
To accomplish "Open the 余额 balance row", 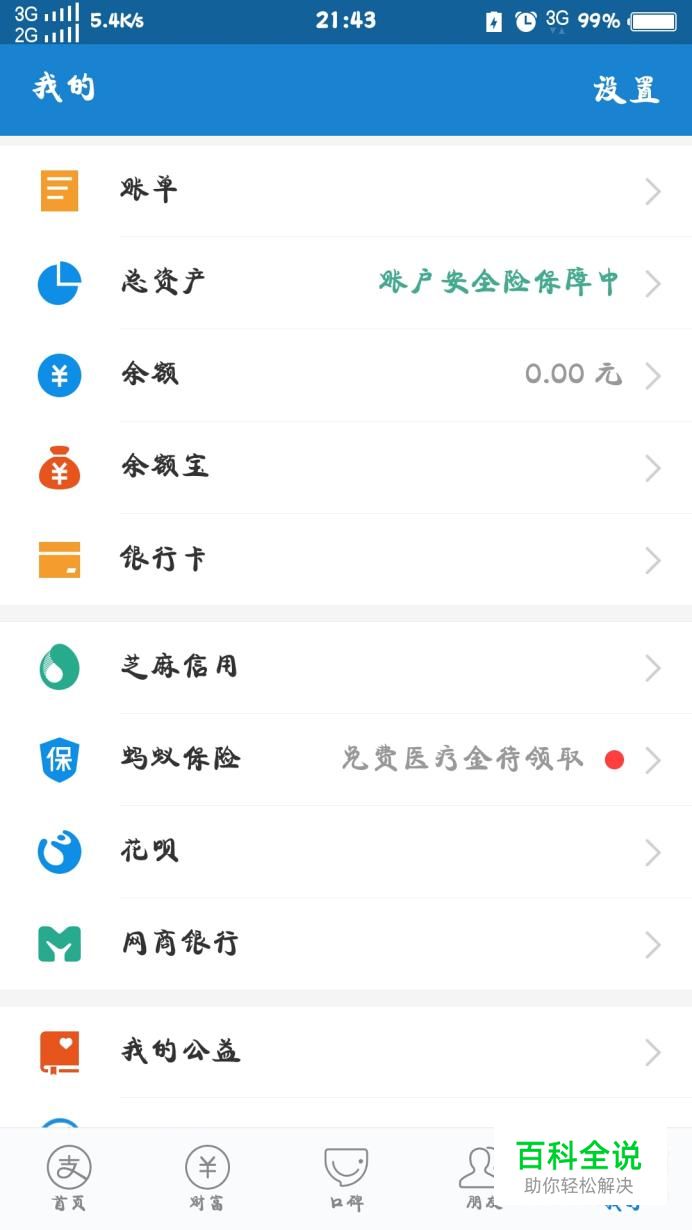I will 345,375.
